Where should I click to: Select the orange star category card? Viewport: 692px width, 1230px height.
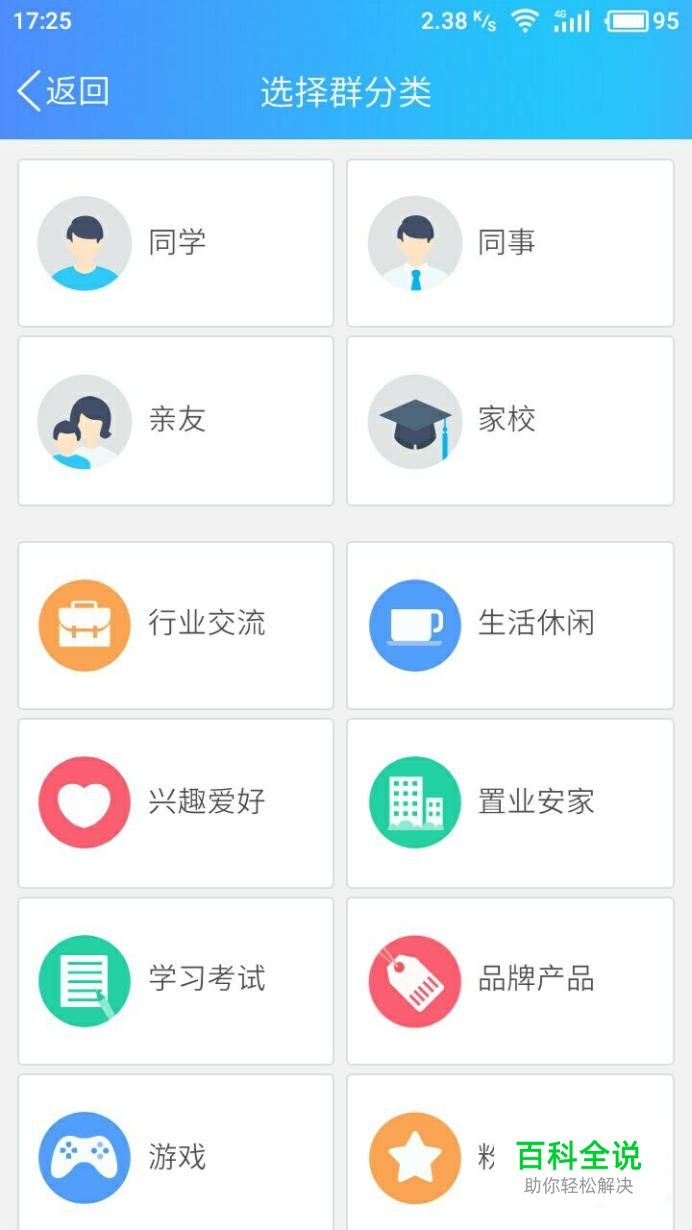[510, 1153]
